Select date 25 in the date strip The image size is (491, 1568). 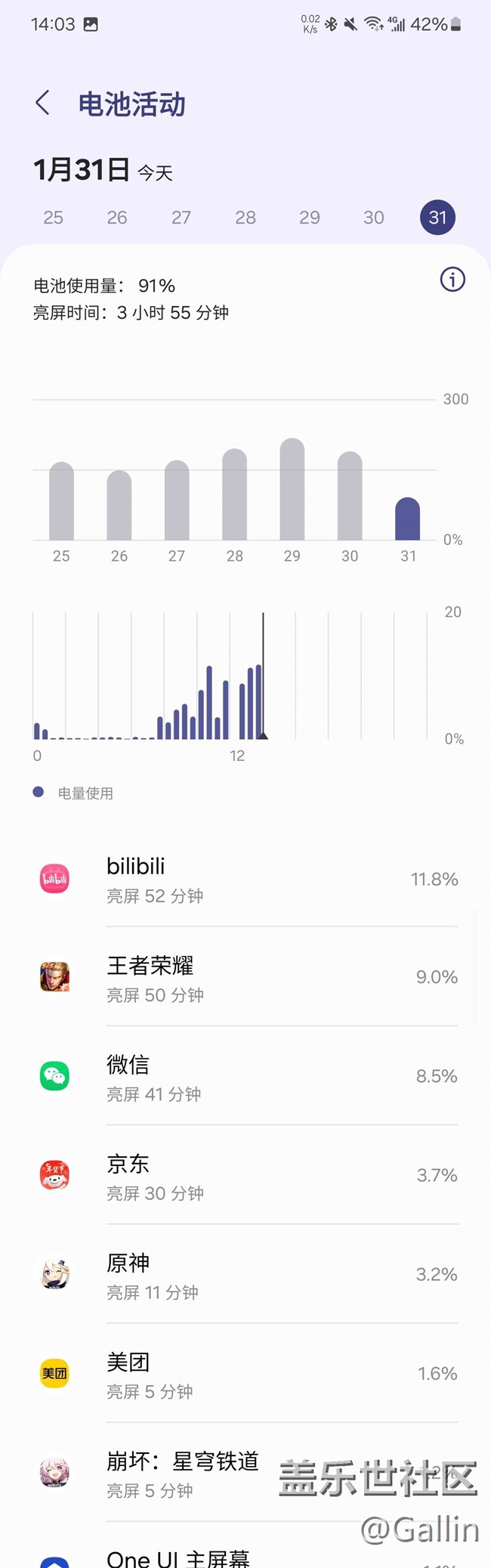(53, 218)
